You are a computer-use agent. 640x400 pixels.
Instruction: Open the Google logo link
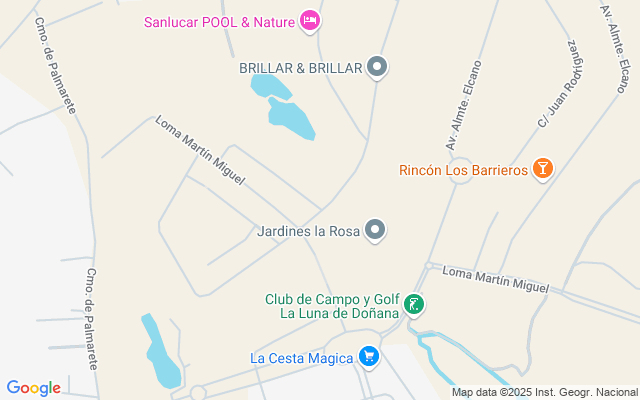click(x=33, y=388)
